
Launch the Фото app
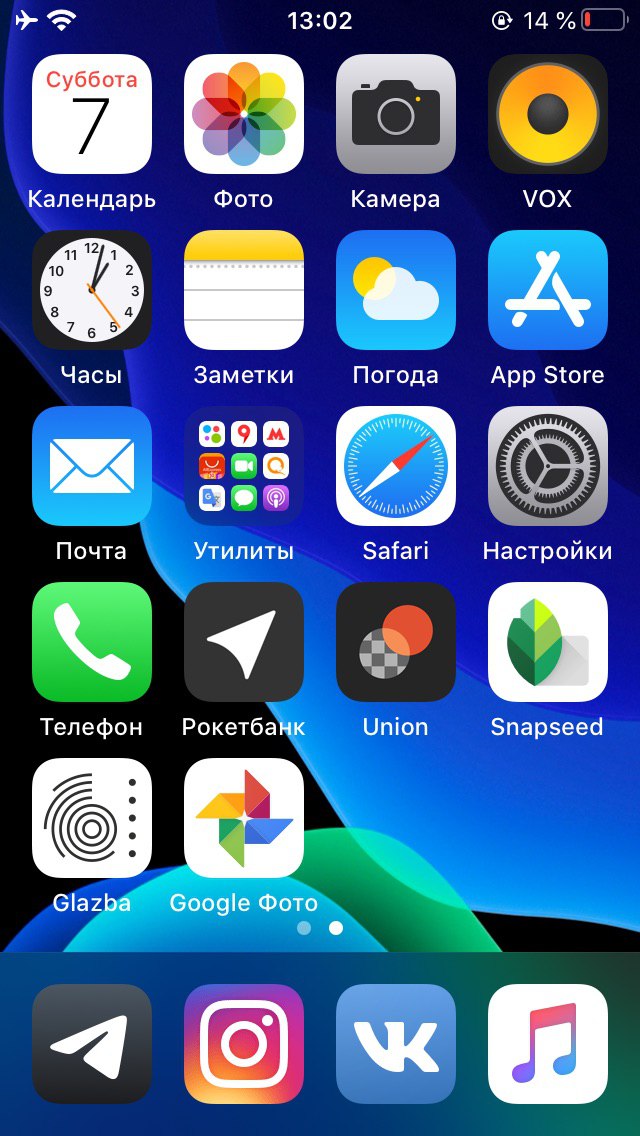point(244,114)
